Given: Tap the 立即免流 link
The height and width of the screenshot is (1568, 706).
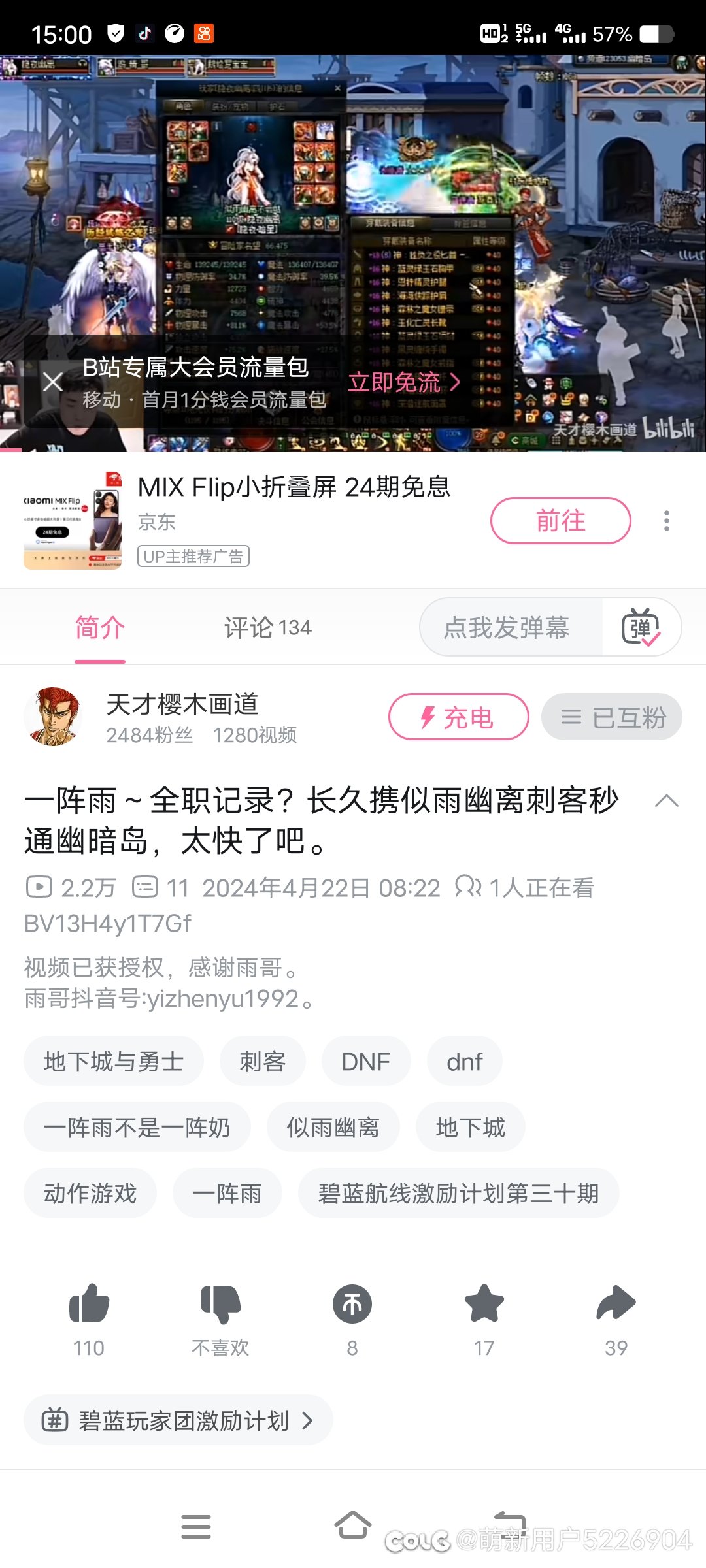Looking at the screenshot, I should click(x=404, y=382).
